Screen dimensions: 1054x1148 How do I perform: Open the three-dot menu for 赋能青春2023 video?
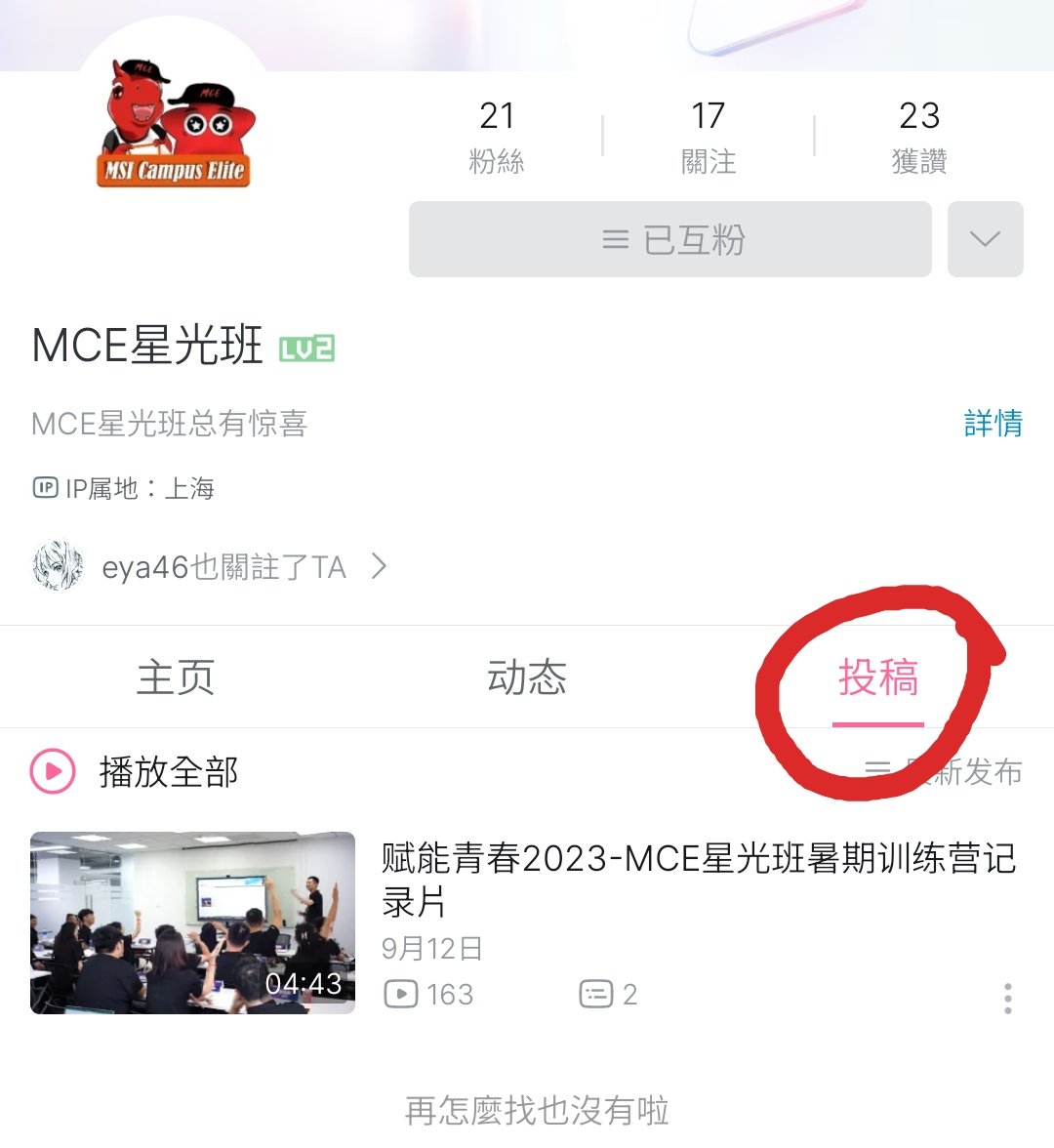1007,998
